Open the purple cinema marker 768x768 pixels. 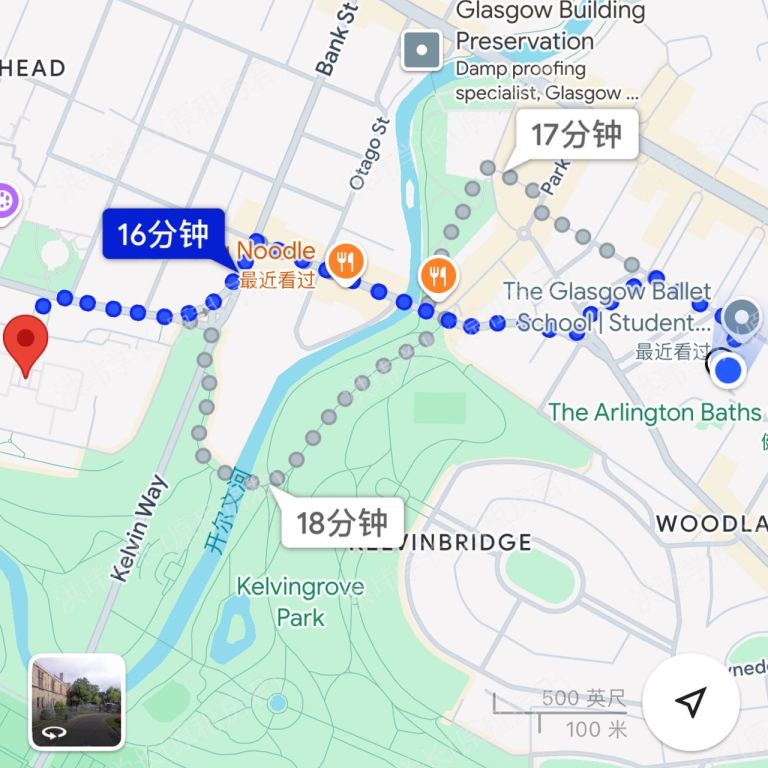pyautogui.click(x=6, y=199)
